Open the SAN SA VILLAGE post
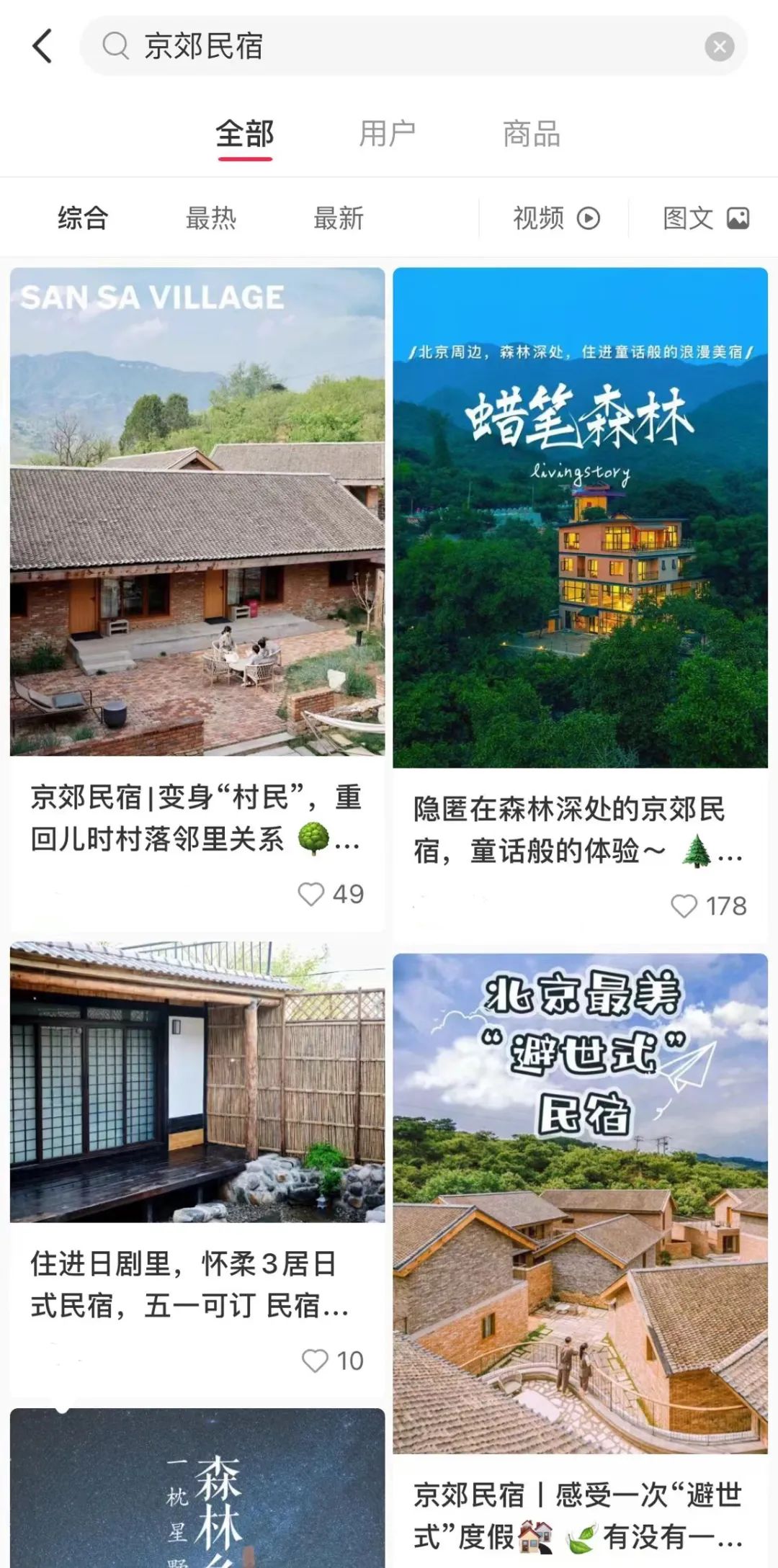 tap(197, 511)
